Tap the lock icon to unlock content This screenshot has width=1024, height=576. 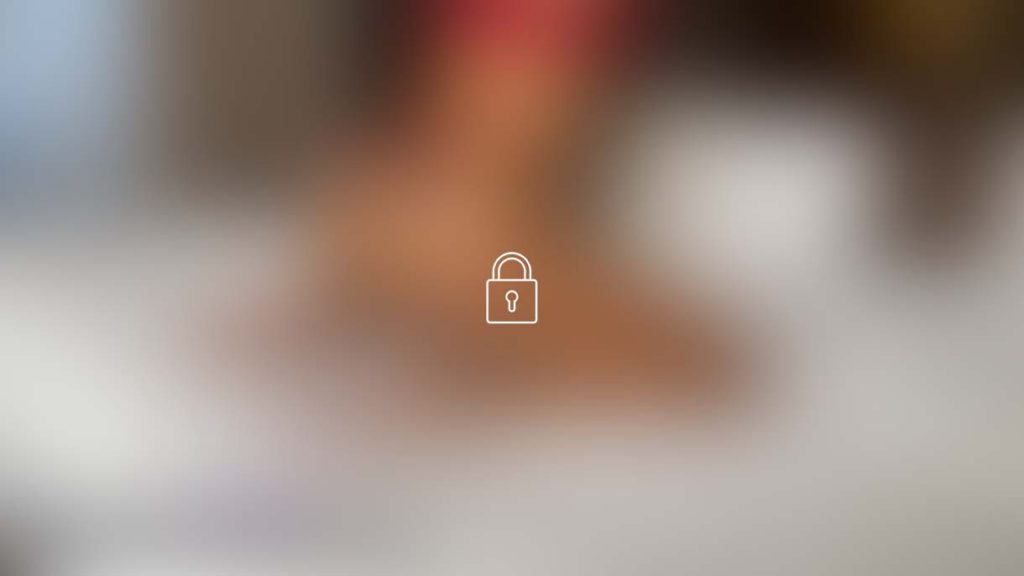(511, 289)
